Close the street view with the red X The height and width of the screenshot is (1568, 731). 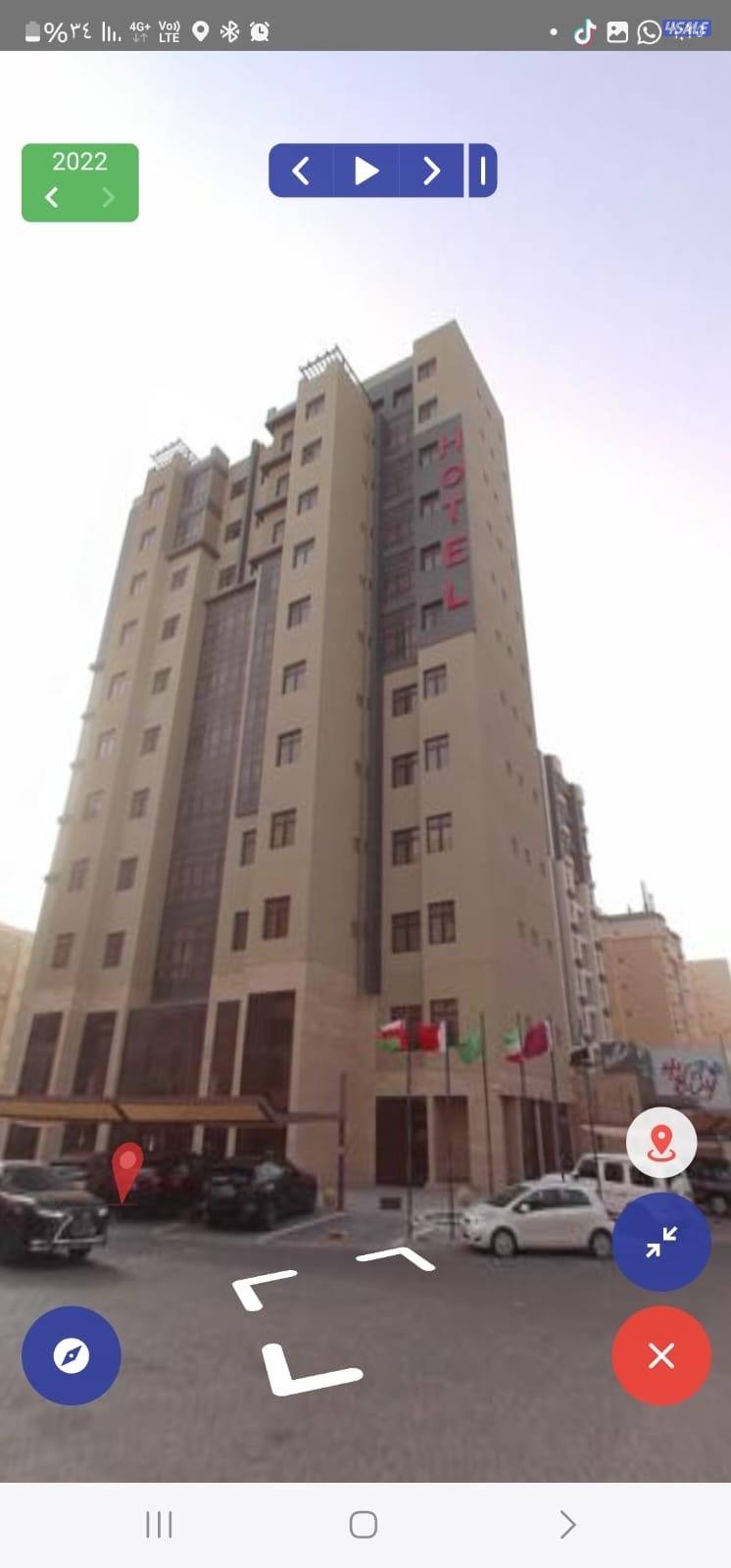[661, 1355]
